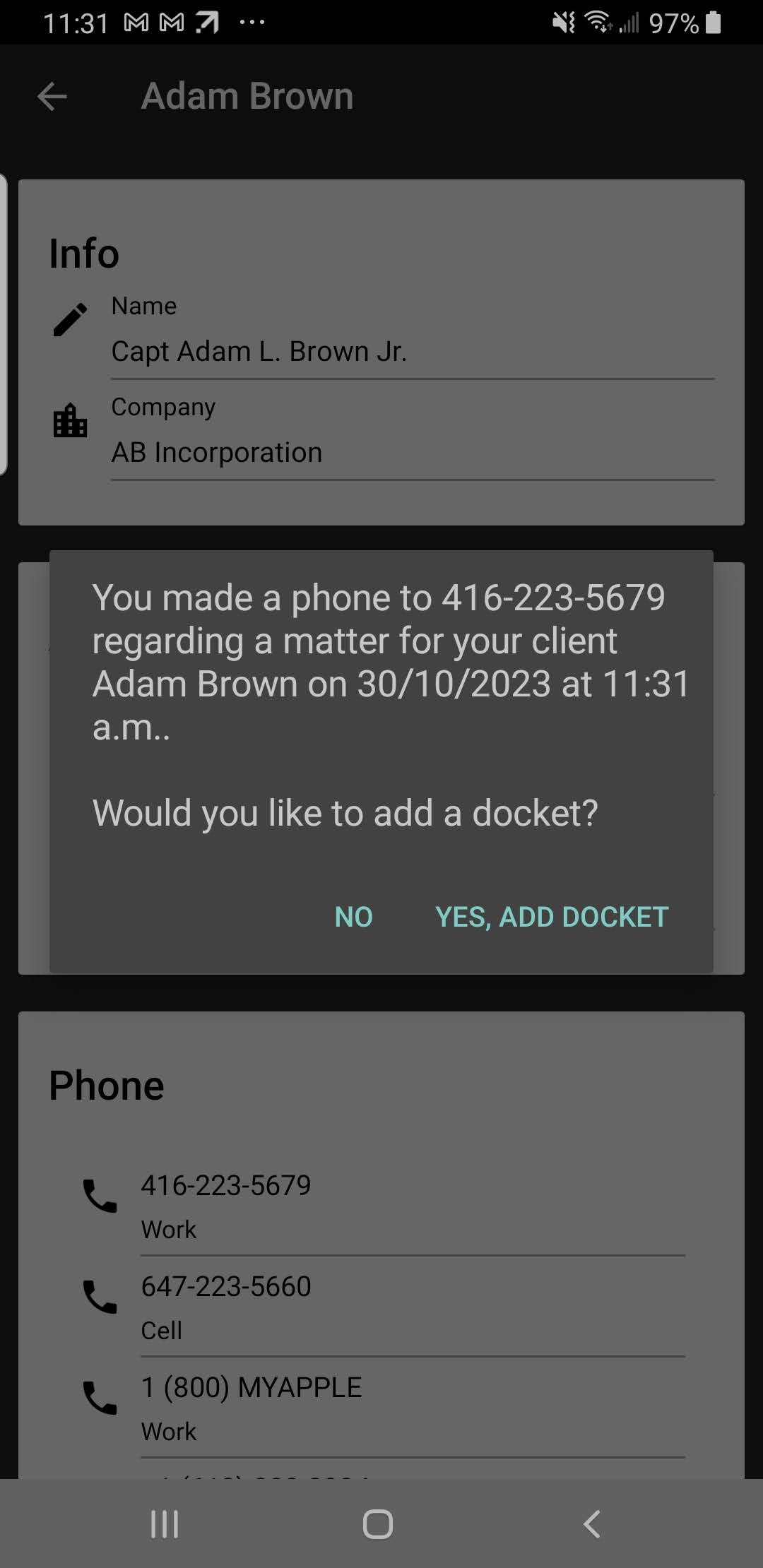Viewport: 763px width, 1568px height.
Task: Confirm with Yes, Add Docket
Action: (551, 917)
